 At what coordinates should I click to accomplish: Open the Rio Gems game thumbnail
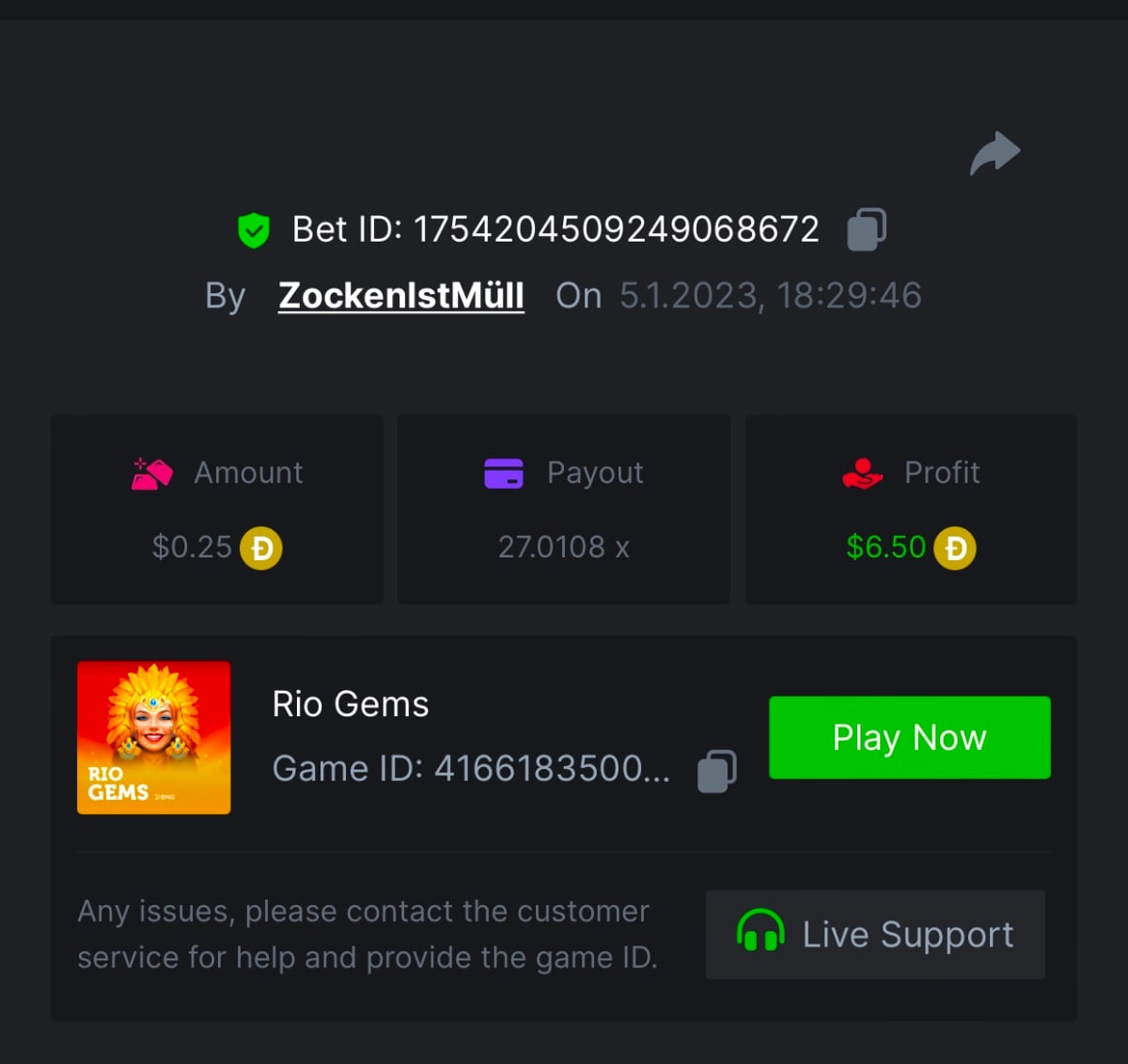point(154,738)
